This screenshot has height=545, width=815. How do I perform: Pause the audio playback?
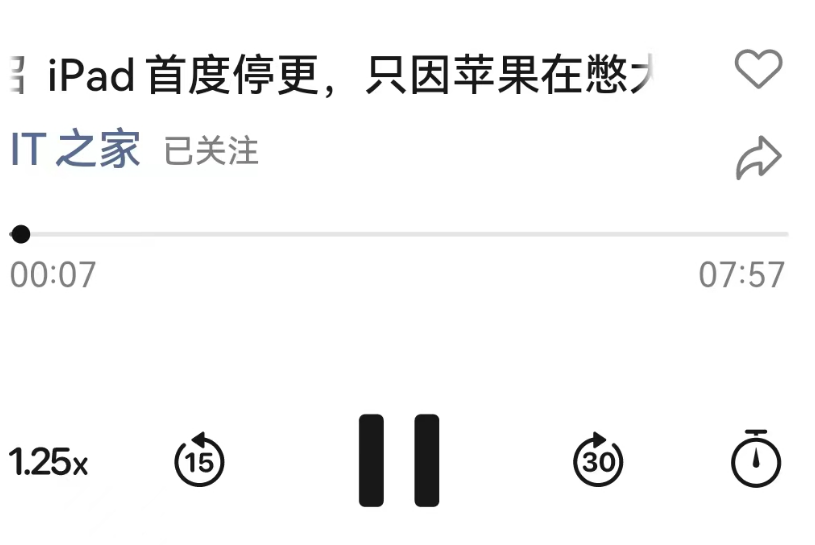click(399, 460)
